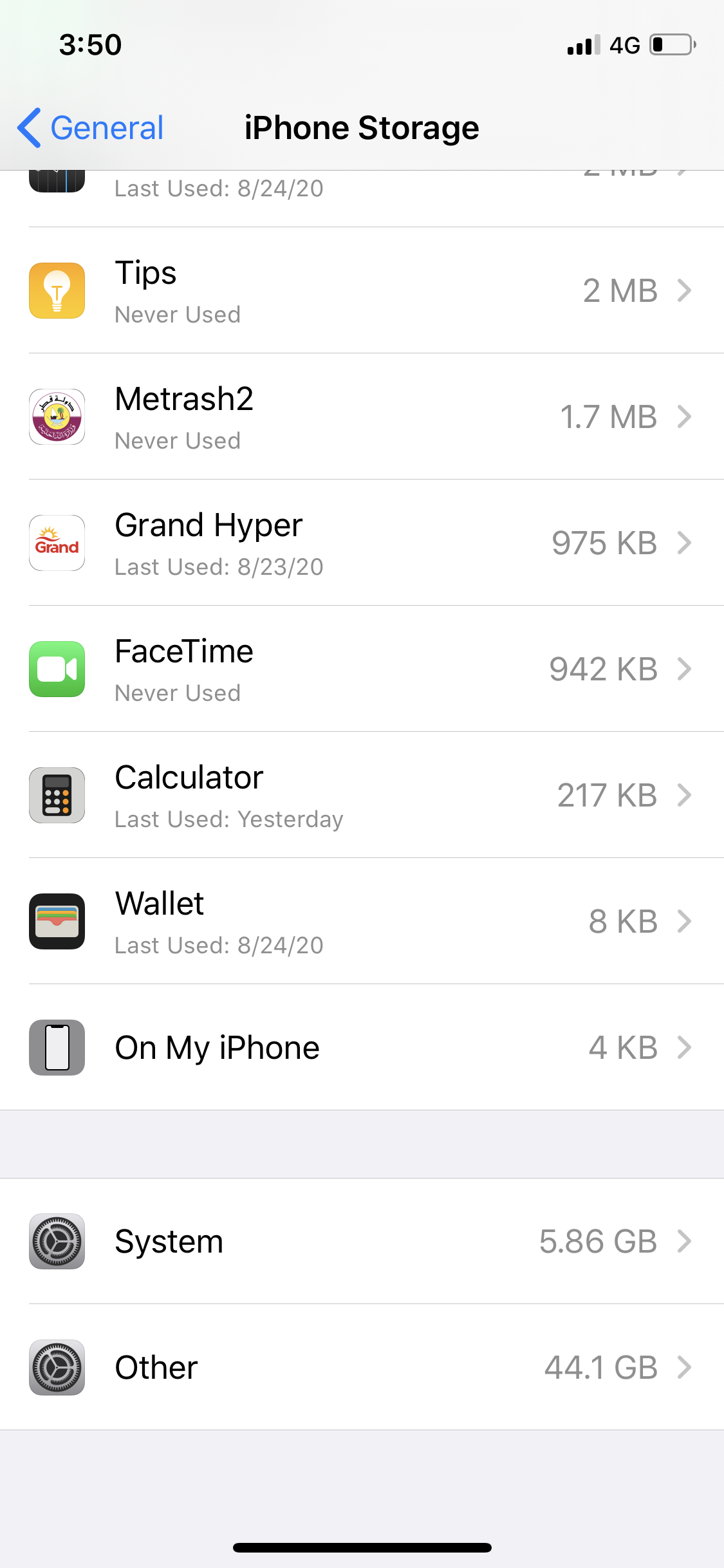Tap the Metrash2 app icon

click(x=57, y=416)
